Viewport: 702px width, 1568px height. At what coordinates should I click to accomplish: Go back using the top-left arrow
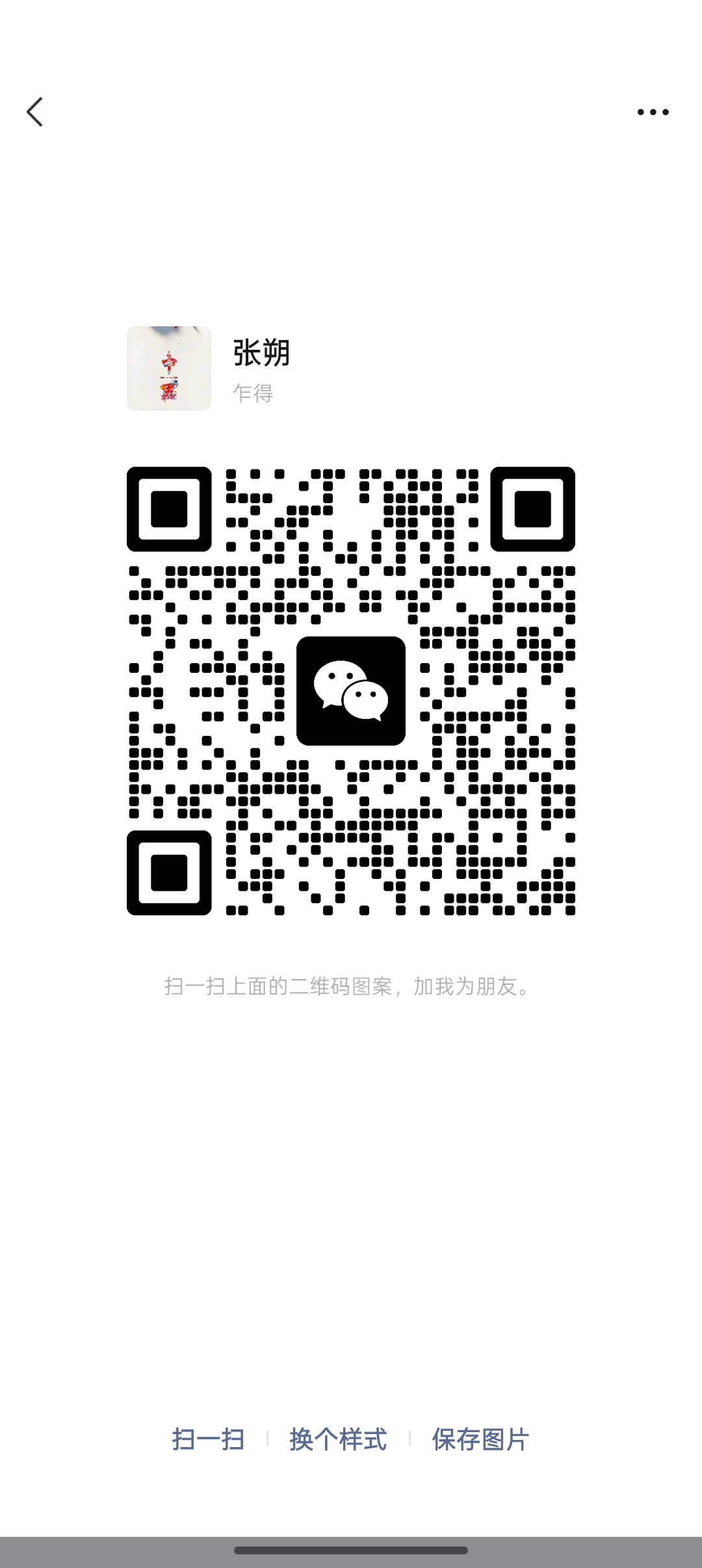pos(35,112)
